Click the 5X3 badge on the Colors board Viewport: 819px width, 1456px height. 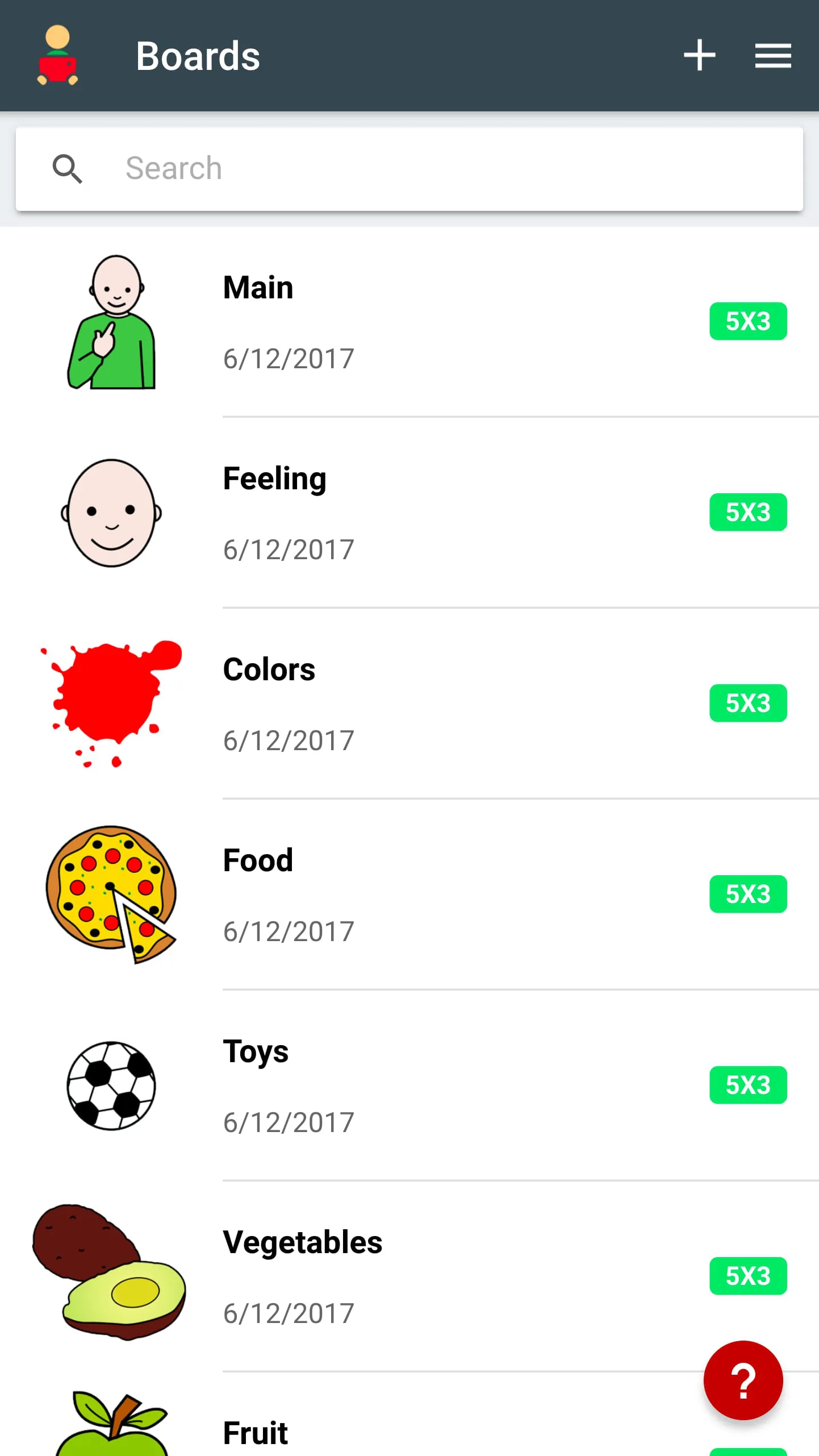click(x=748, y=704)
